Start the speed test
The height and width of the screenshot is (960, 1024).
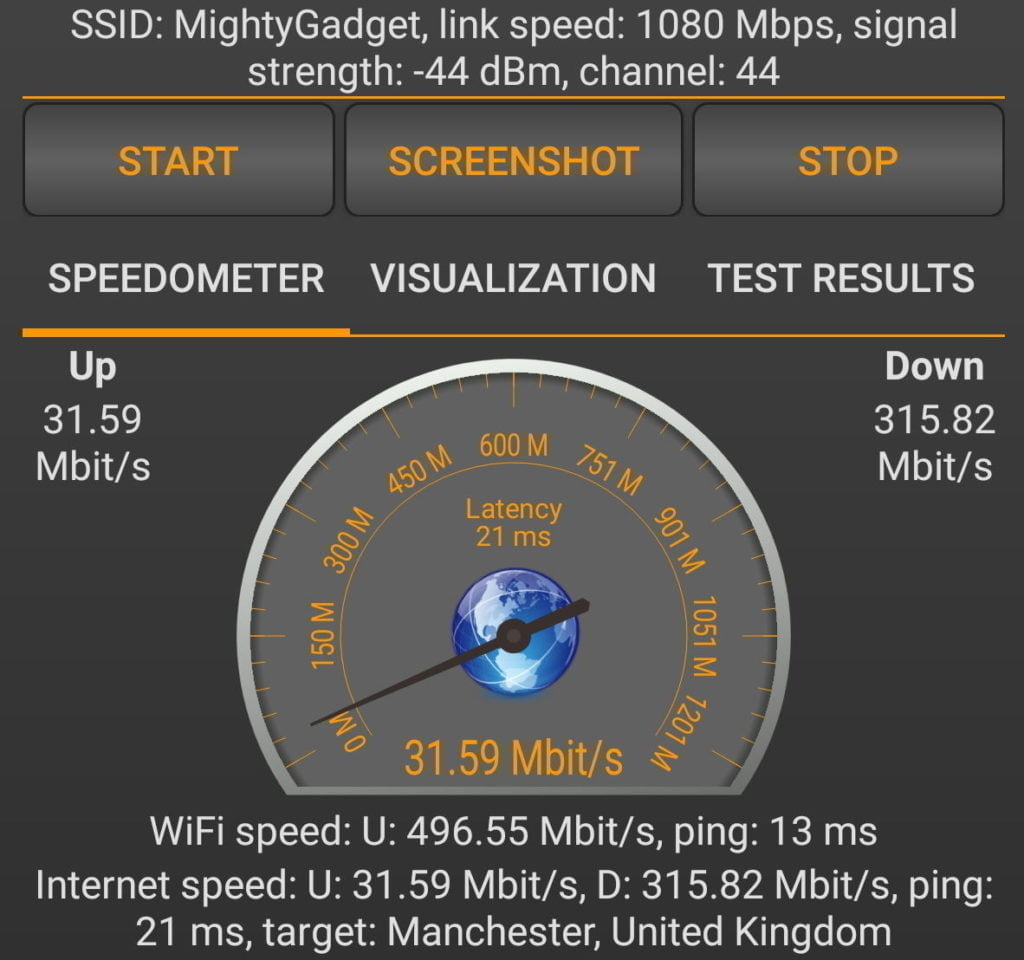(x=178, y=160)
